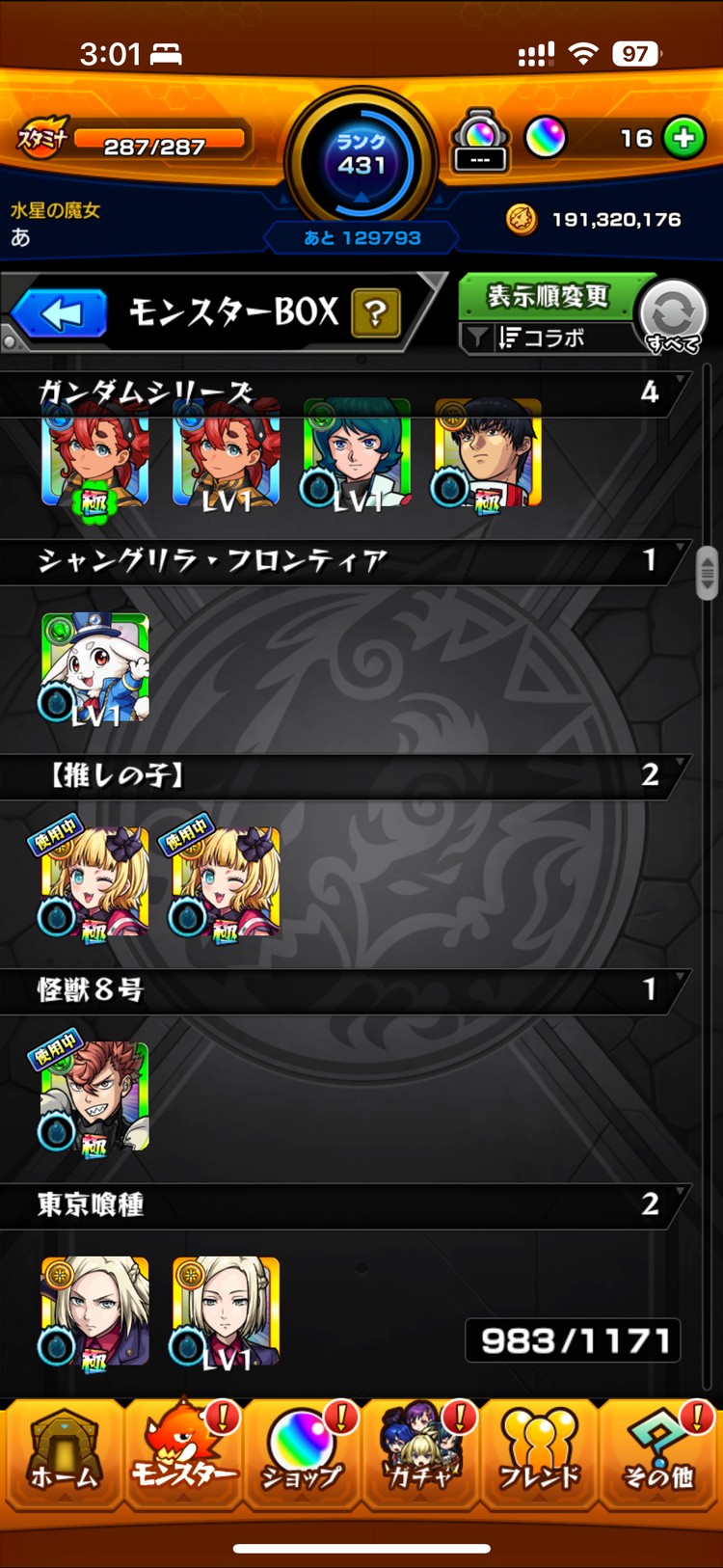Select the white rabbit monster in シャングリラ・フロンティア

point(94,667)
